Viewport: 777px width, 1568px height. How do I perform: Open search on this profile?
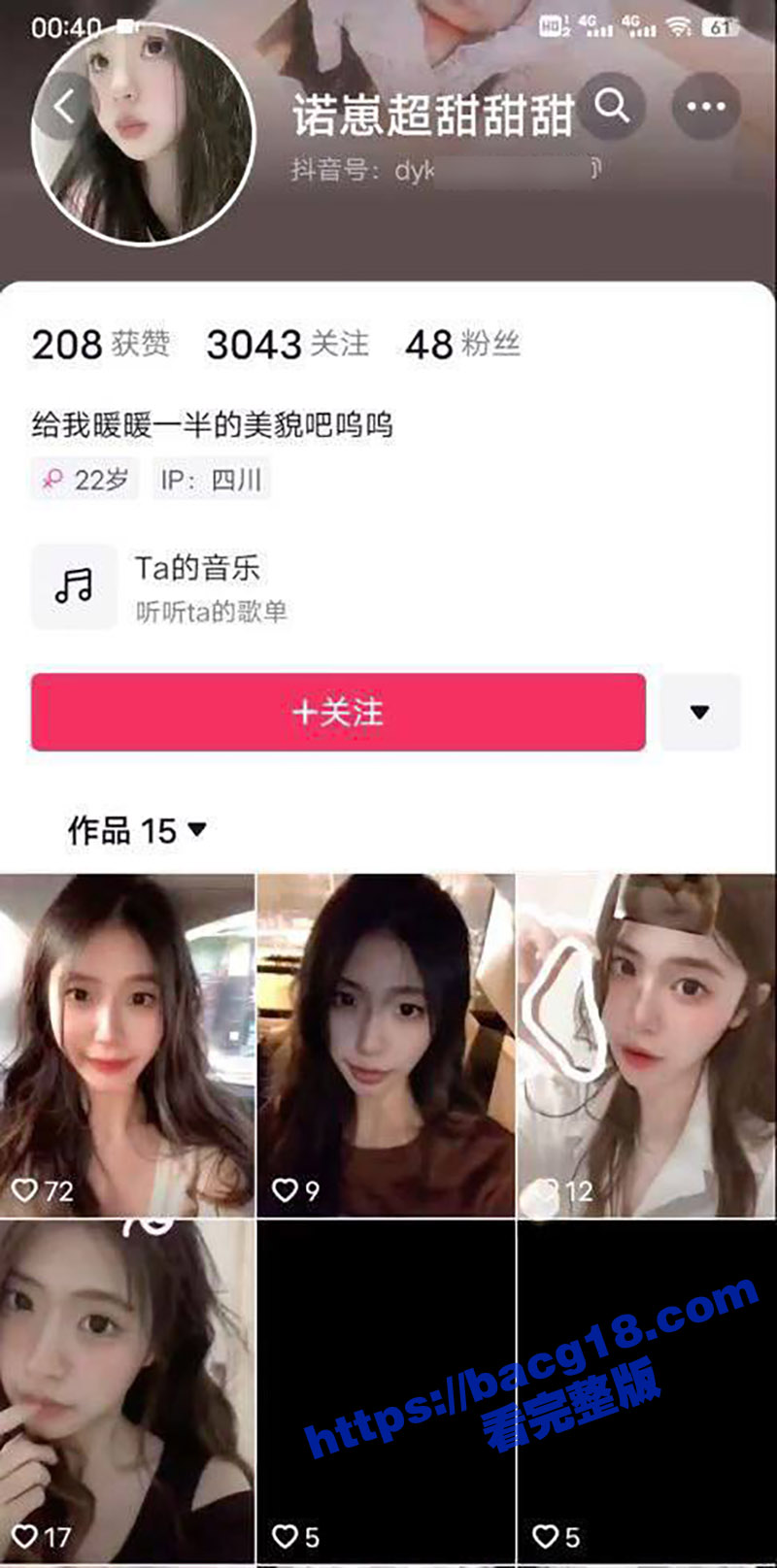click(x=612, y=106)
